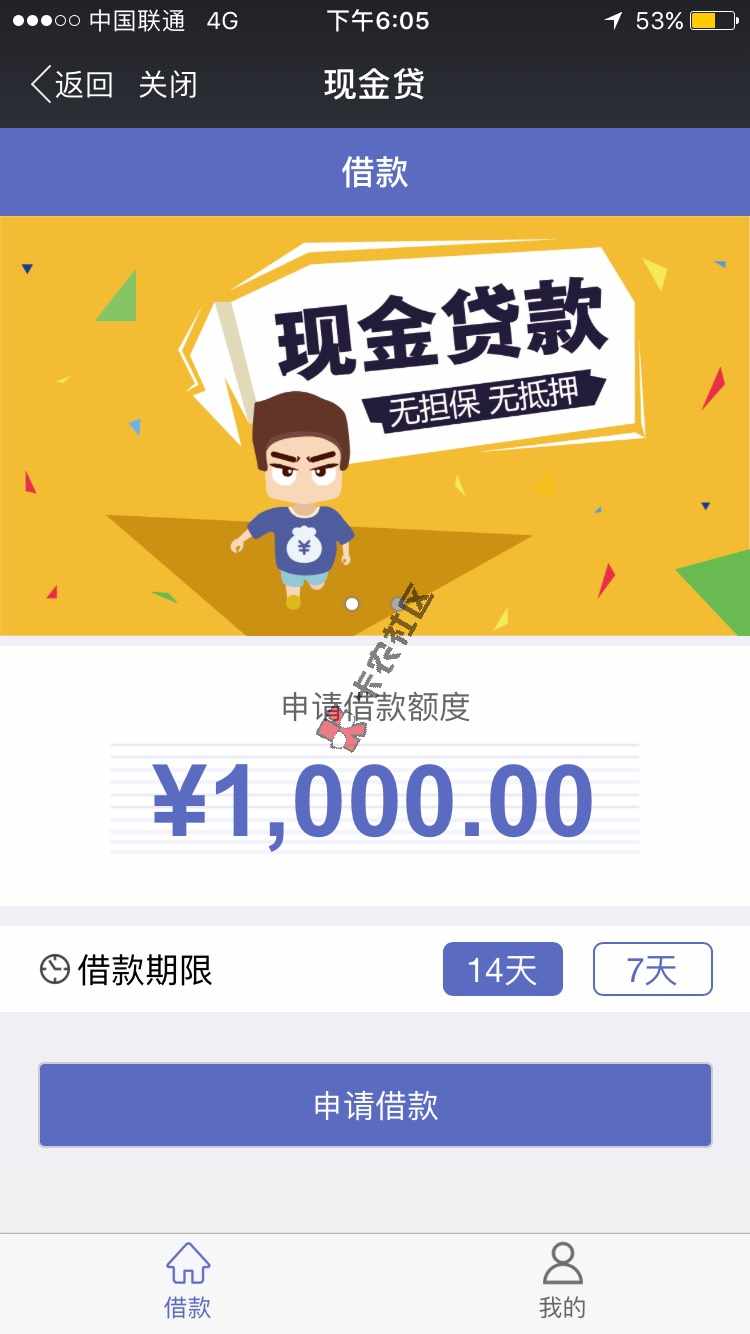
Task: Adjust the 申请借款额度 amount of ¥1,000.00
Action: [374, 800]
